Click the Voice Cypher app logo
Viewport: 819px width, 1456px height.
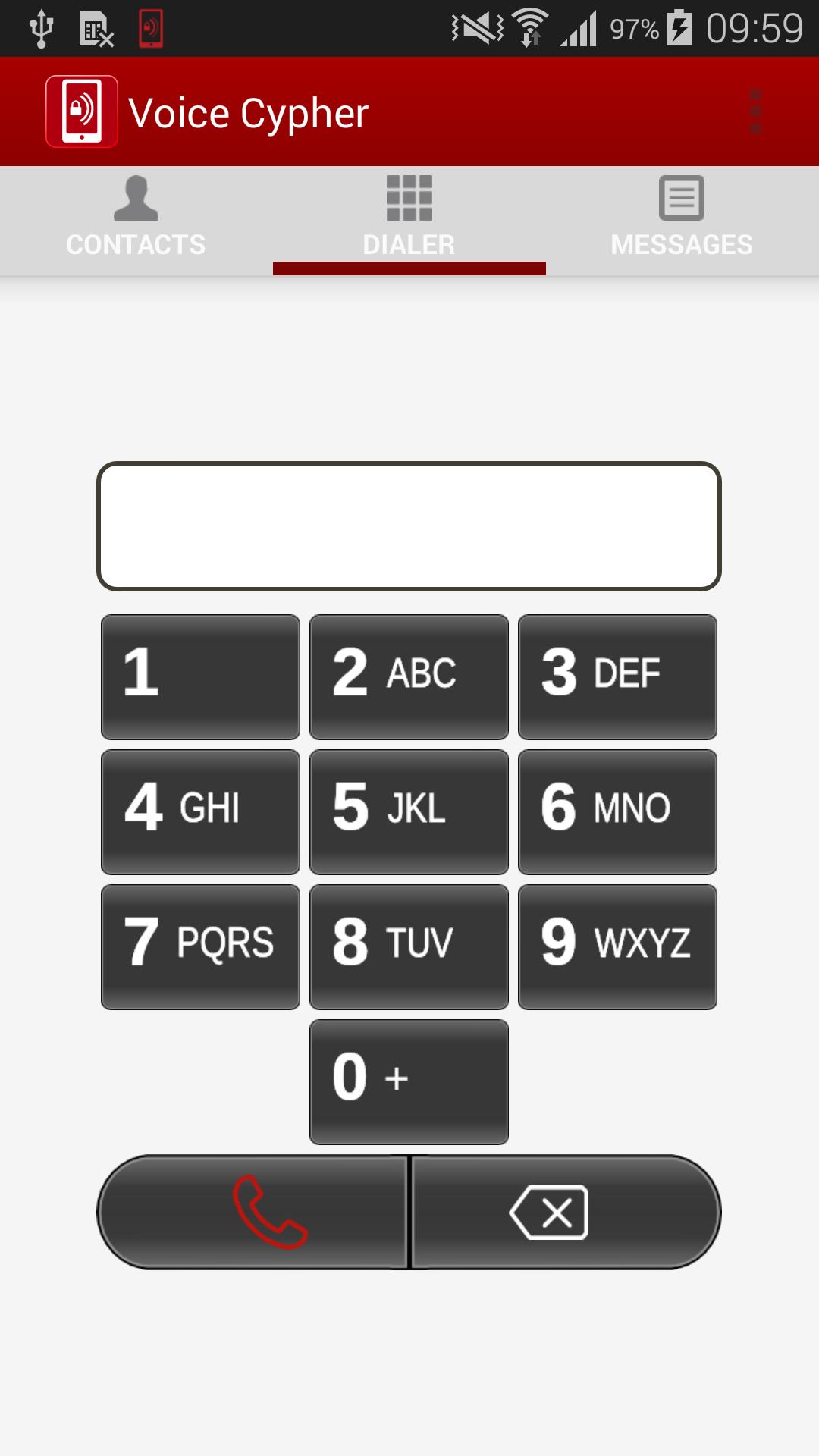click(x=82, y=112)
